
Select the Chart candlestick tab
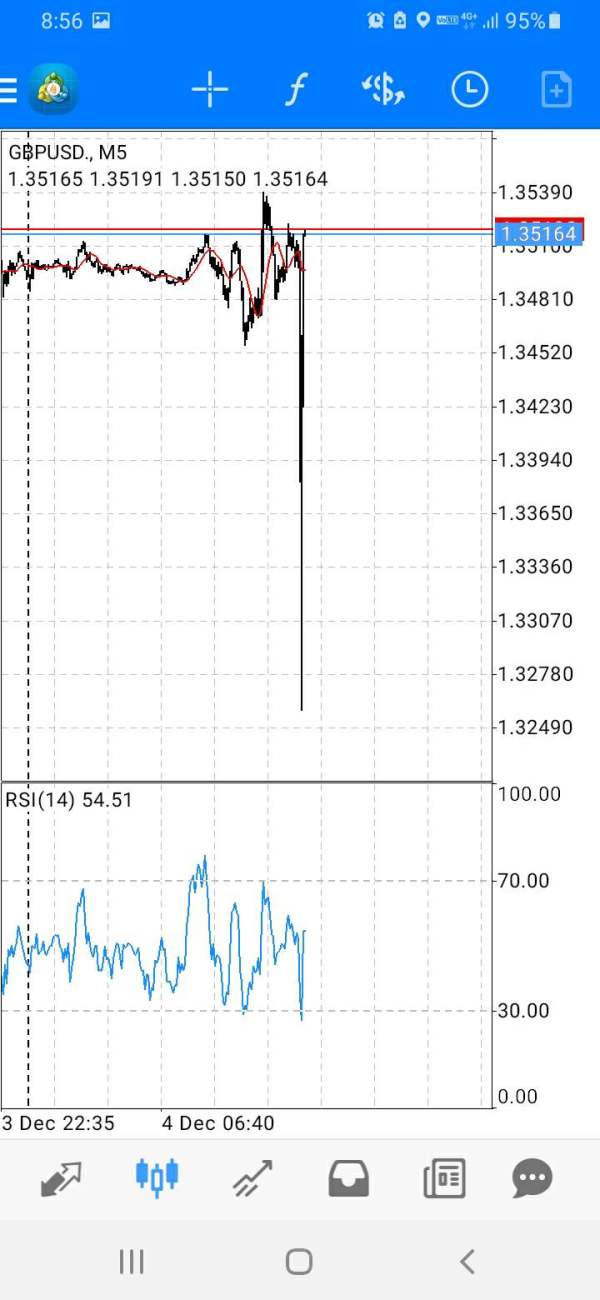point(157,1177)
